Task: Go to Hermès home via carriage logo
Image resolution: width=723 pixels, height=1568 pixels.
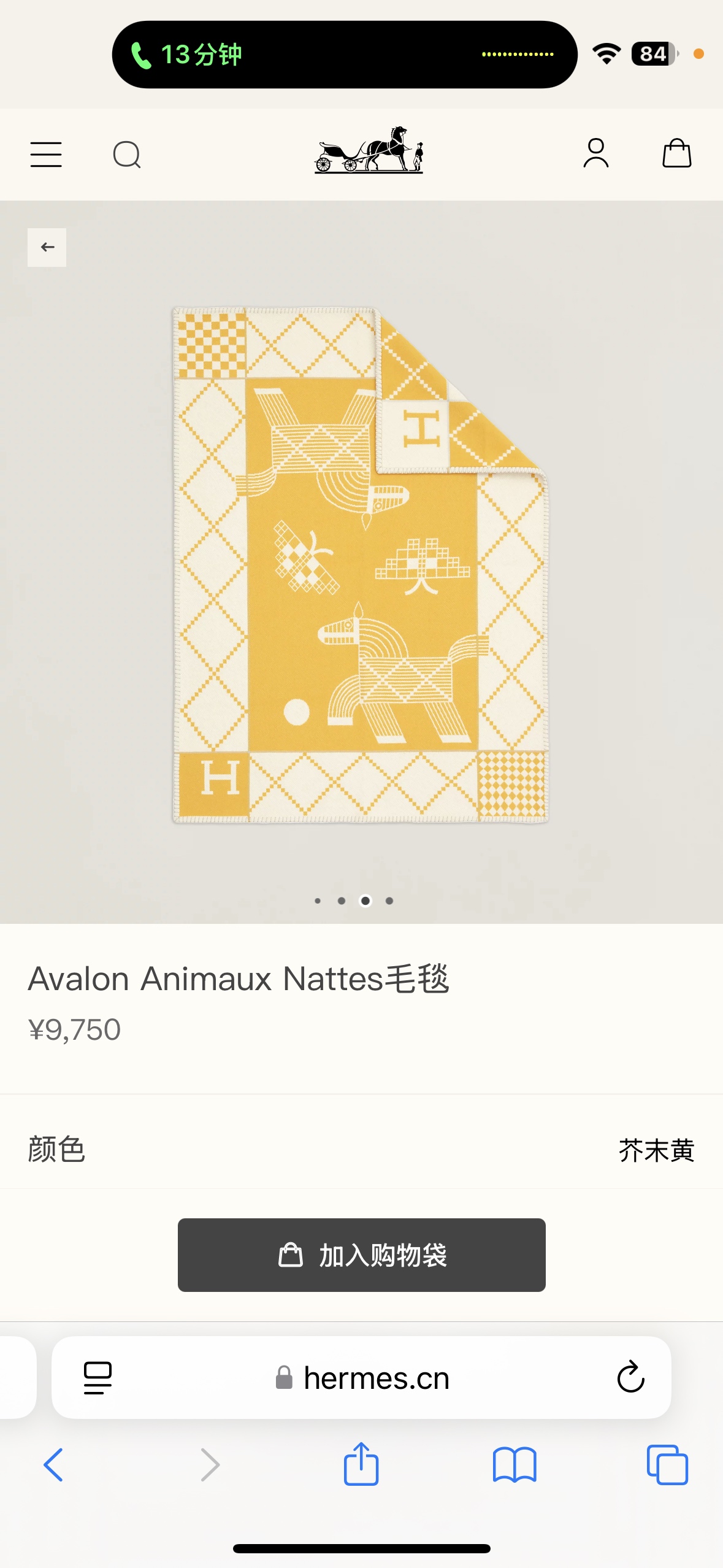Action: coord(369,151)
